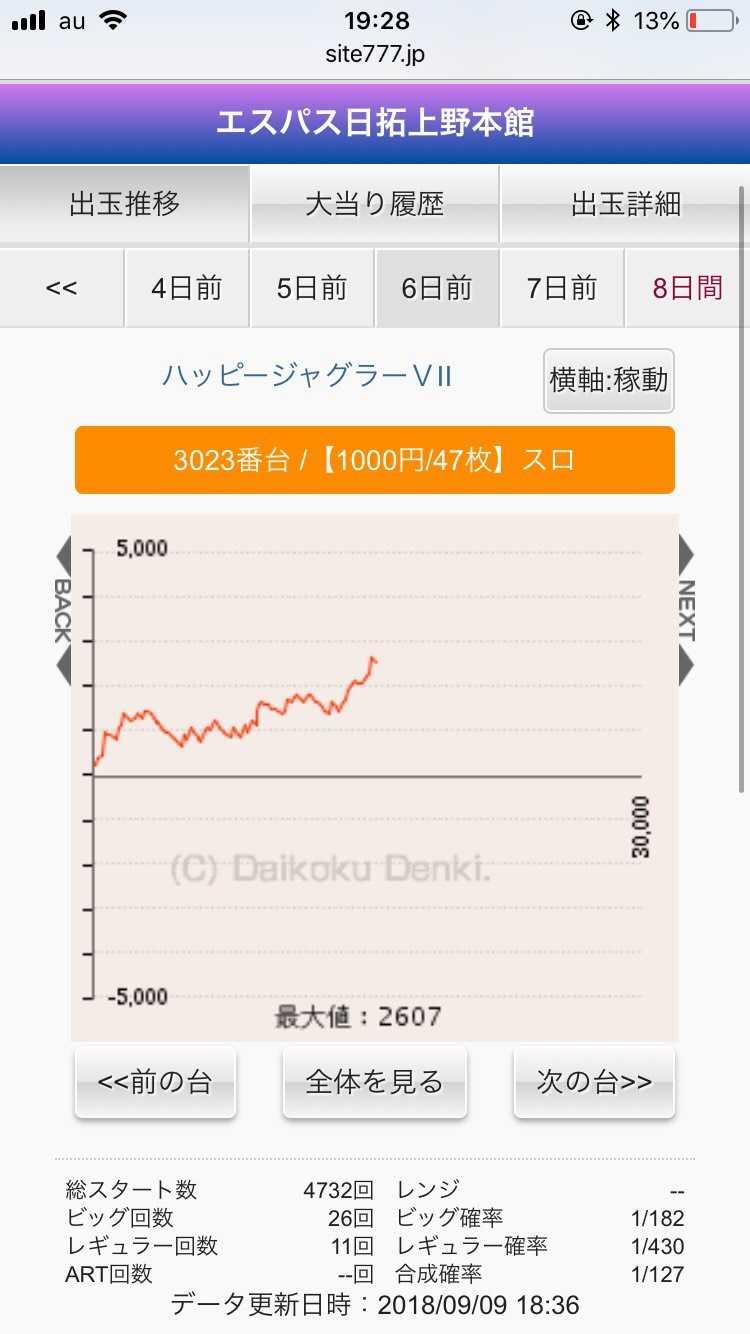
Task: Go to the next machine with 次の台>>
Action: [x=594, y=1082]
